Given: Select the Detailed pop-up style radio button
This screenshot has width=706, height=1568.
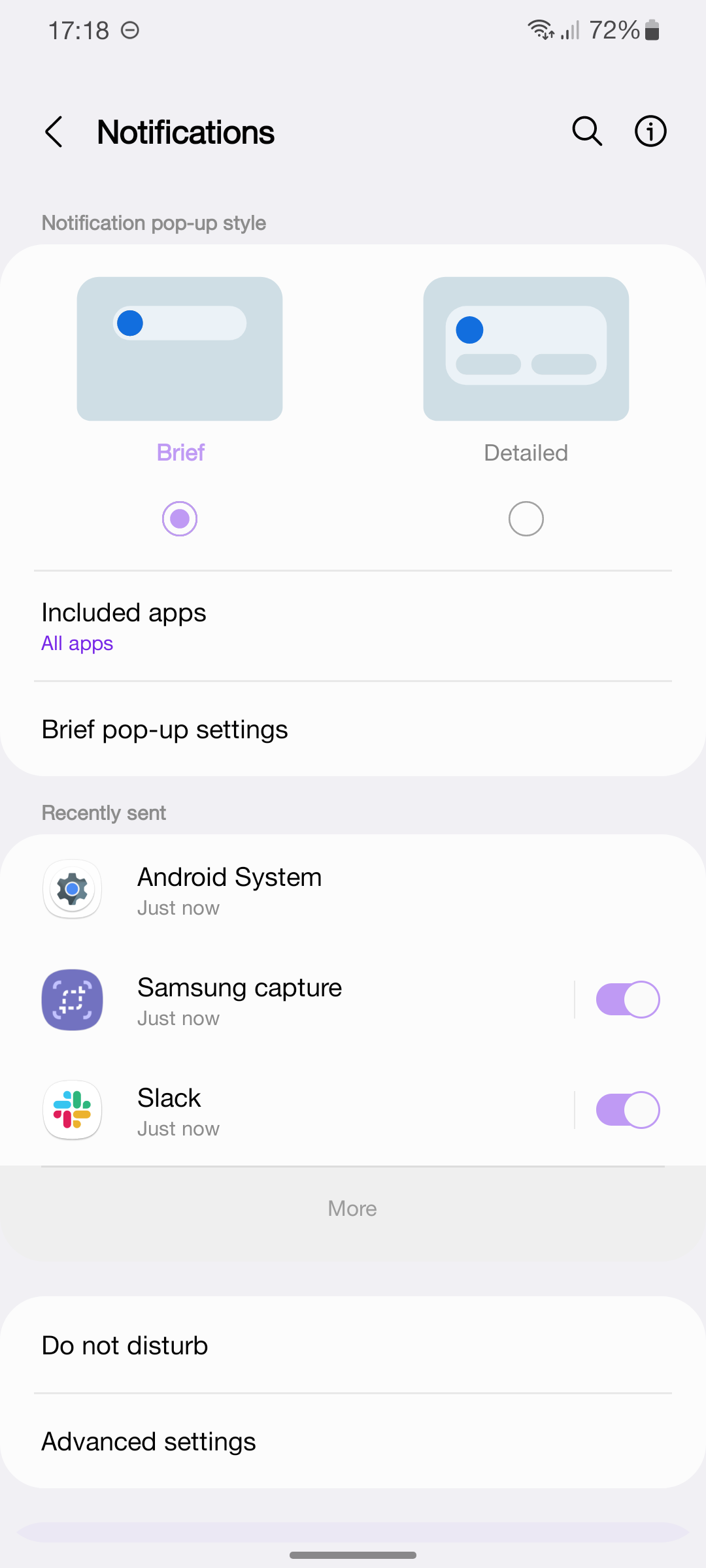Looking at the screenshot, I should 526,518.
